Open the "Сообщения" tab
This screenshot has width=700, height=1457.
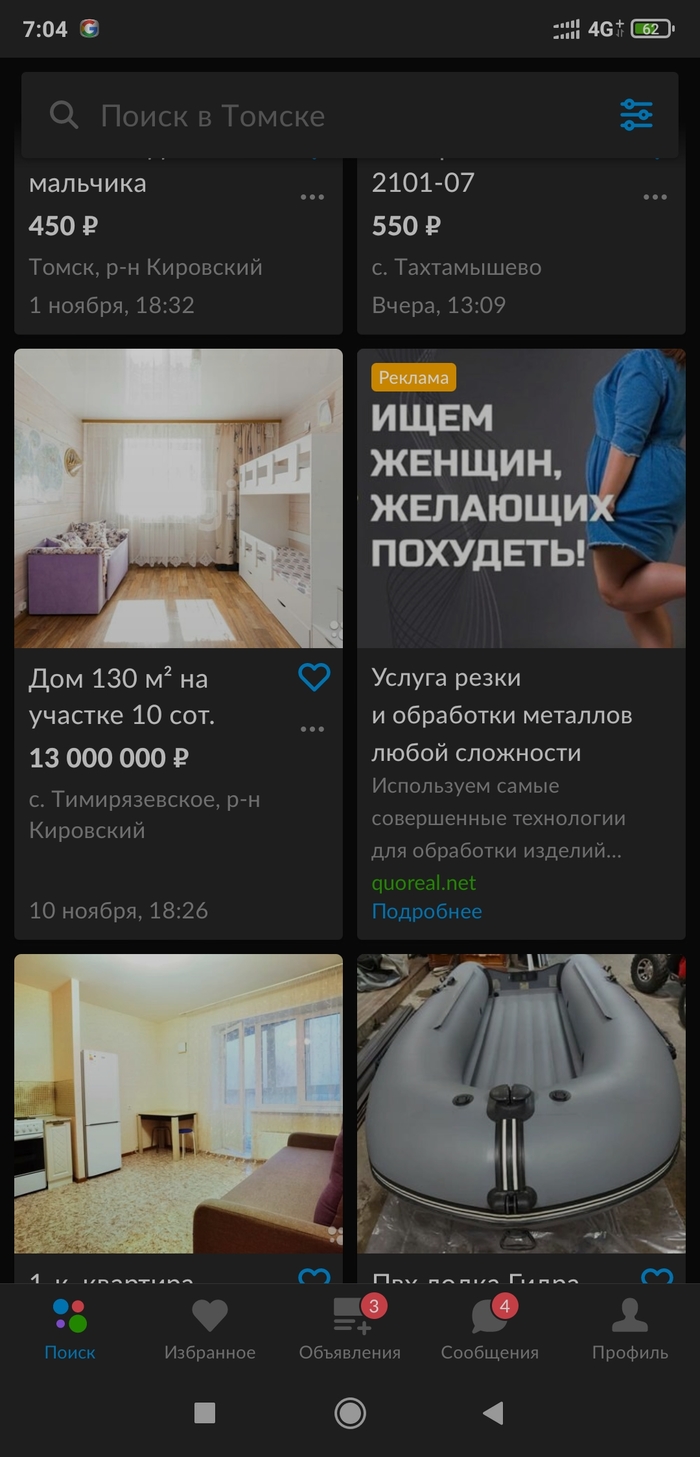coord(490,1330)
